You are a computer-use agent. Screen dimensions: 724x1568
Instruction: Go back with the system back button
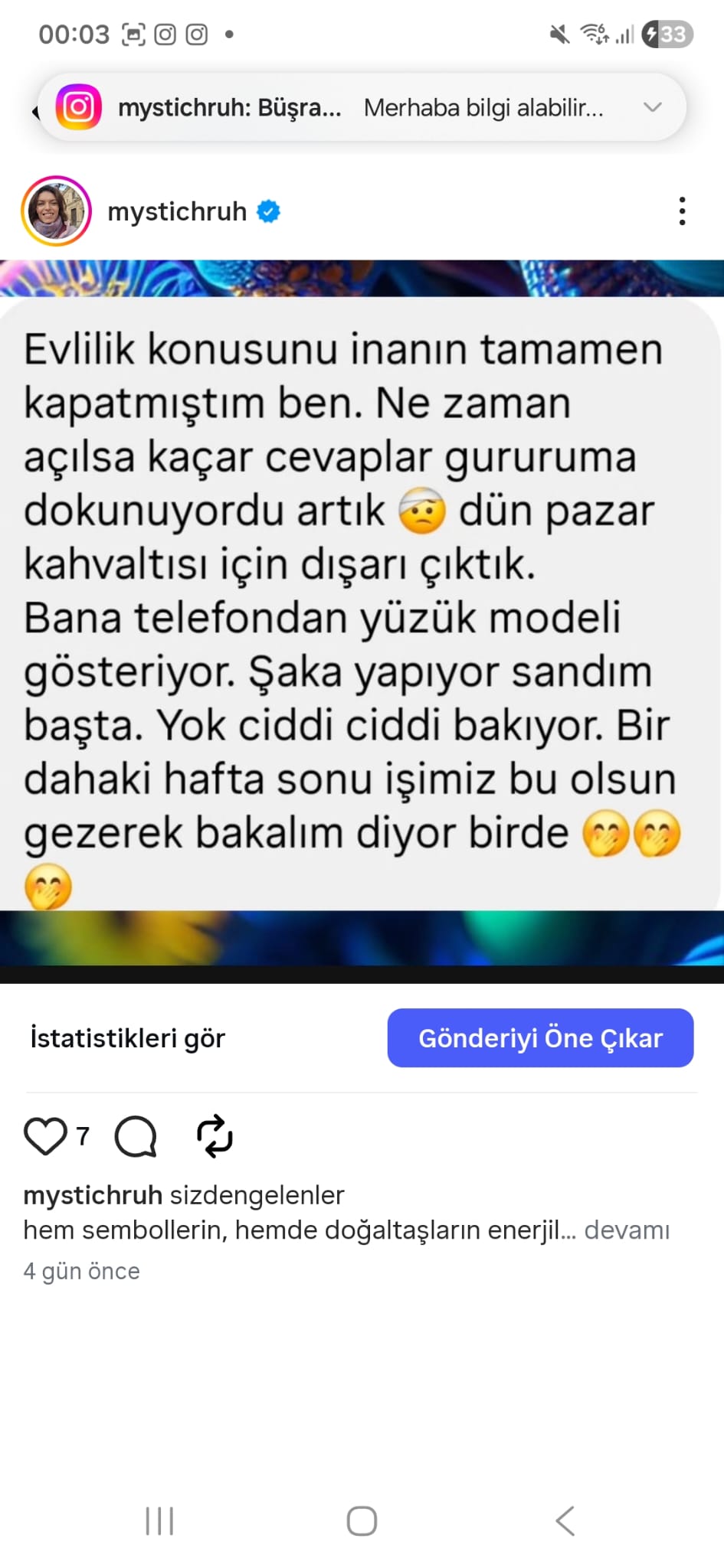[x=565, y=1521]
